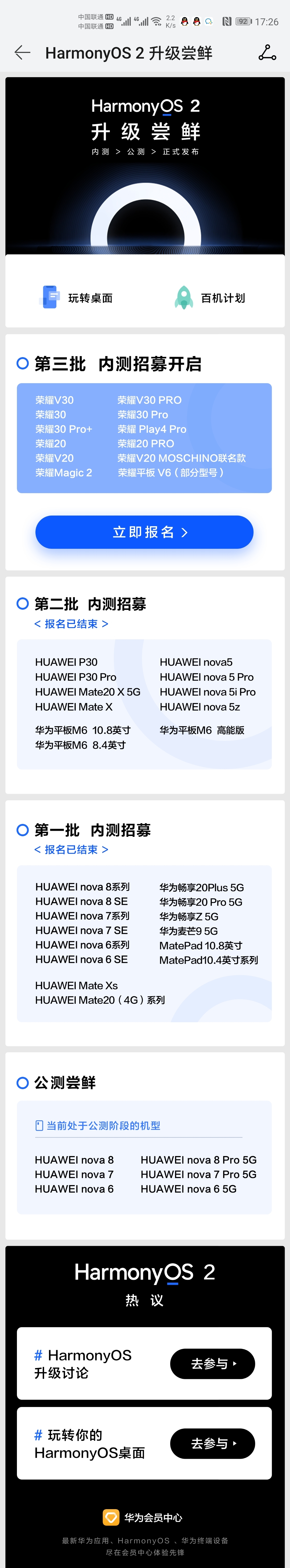The height and width of the screenshot is (1568, 290).
Task: Go back using the top-left arrow
Action: click(23, 53)
